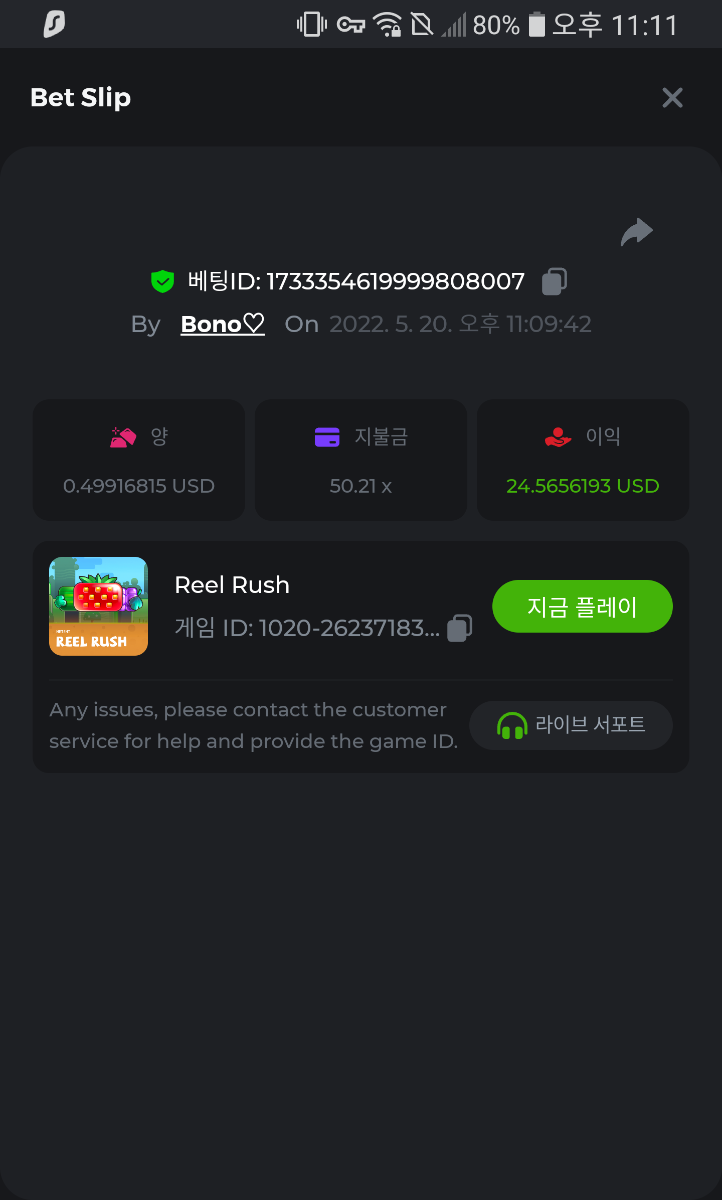Share this bet slip
The width and height of the screenshot is (722, 1200).
point(636,233)
